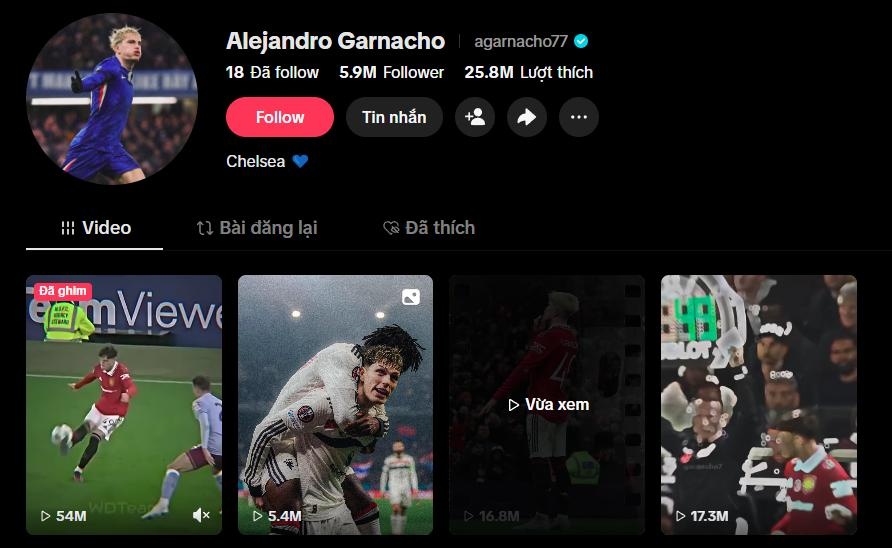This screenshot has height=548, width=892.
Task: Open the video with 17.3M views
Action: click(759, 404)
